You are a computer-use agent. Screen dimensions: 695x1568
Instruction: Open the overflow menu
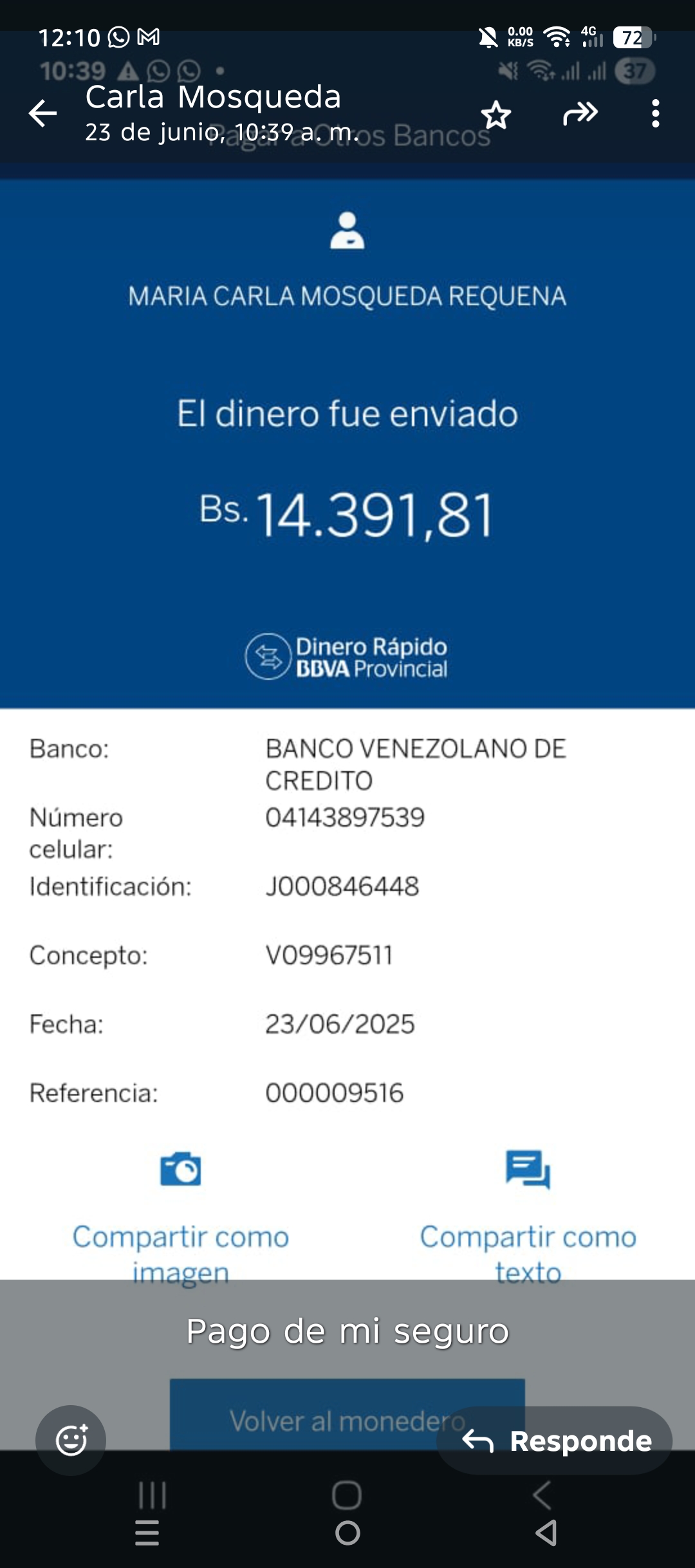click(x=655, y=114)
